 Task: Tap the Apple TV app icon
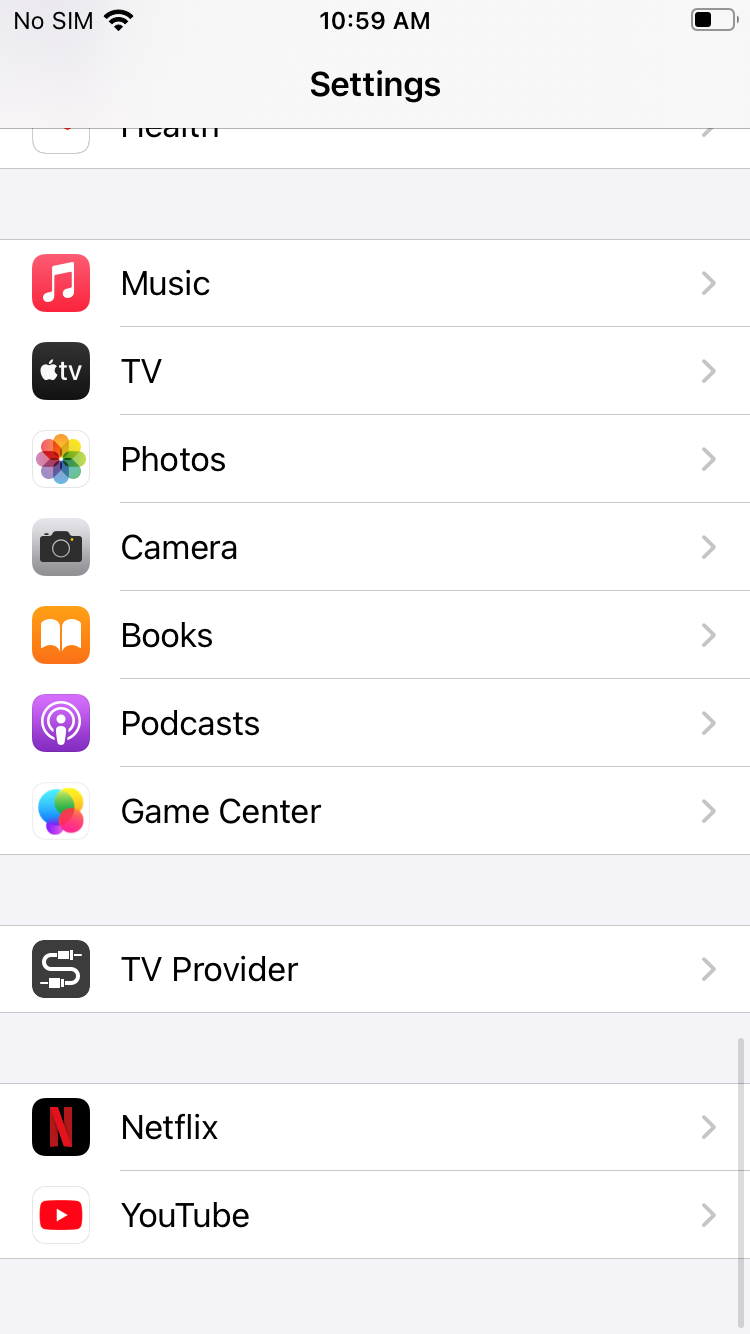60,371
